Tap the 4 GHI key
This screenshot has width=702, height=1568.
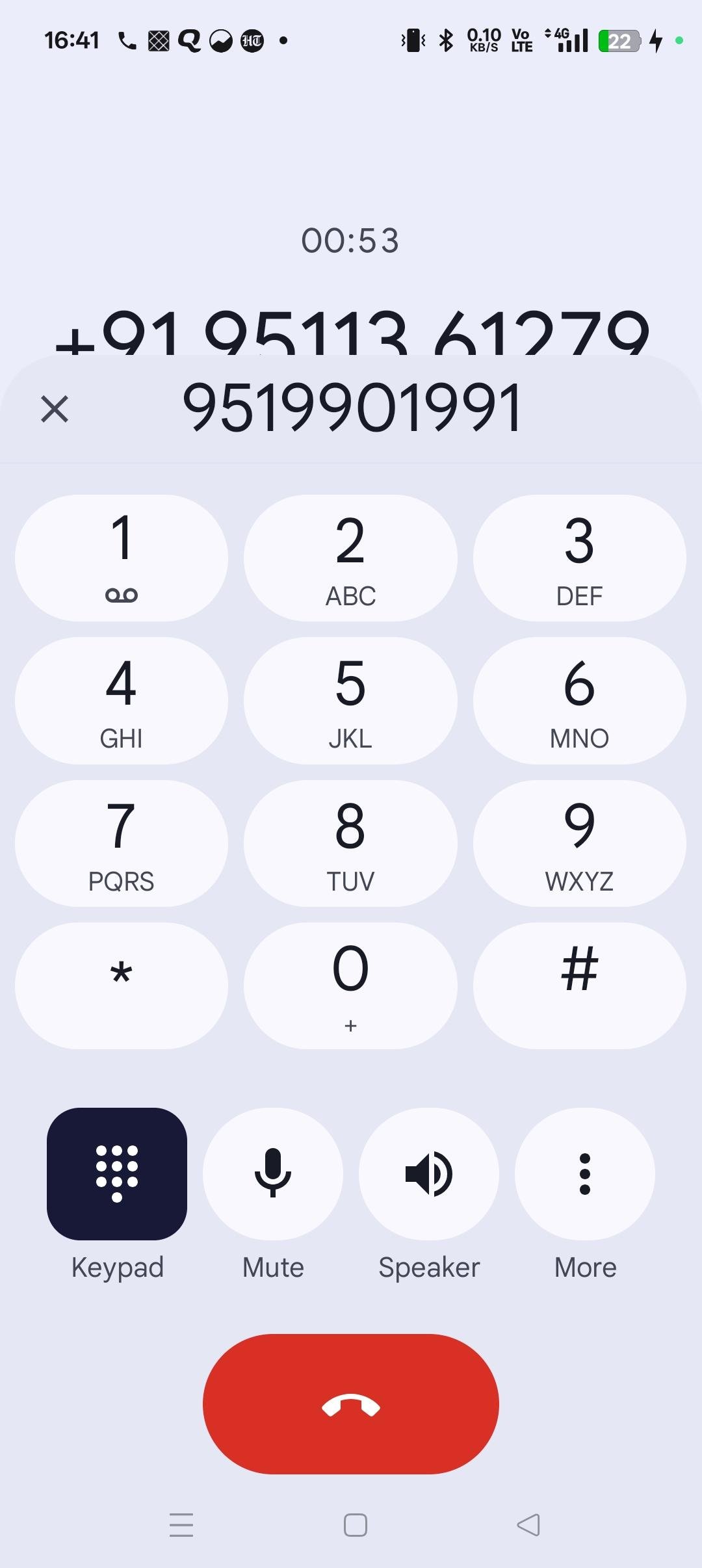[122, 700]
